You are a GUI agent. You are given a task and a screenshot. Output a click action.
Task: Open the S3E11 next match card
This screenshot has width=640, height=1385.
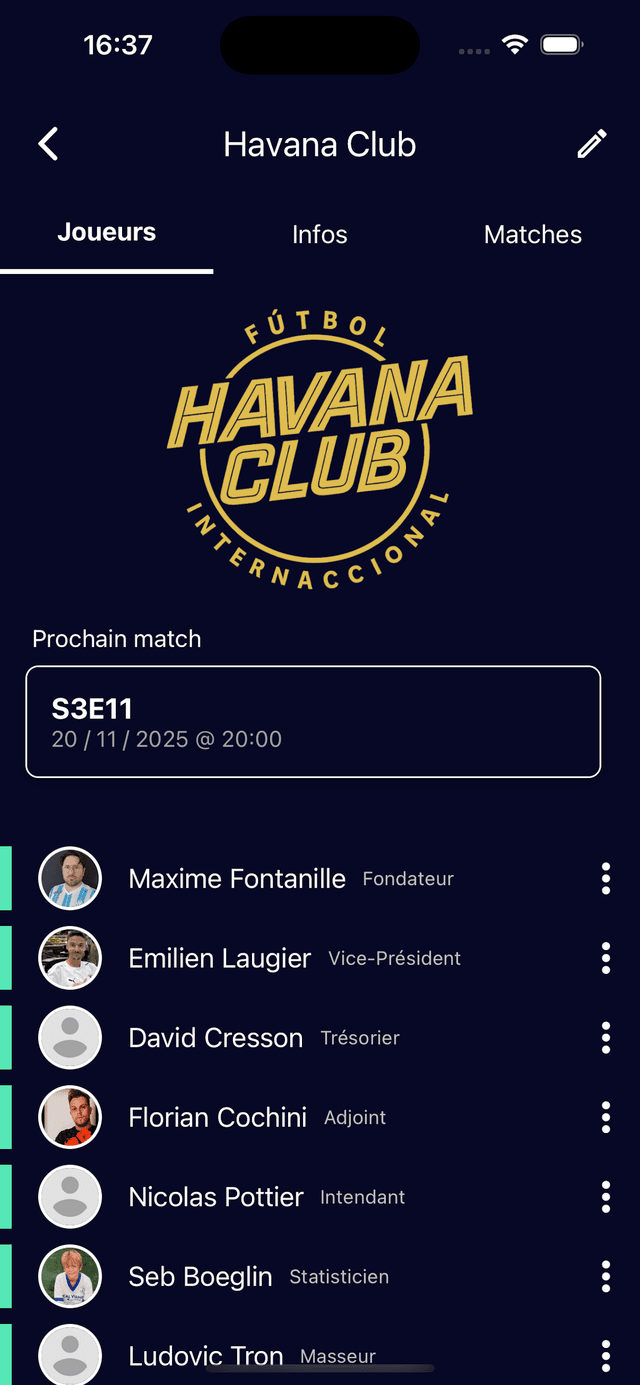coord(313,722)
